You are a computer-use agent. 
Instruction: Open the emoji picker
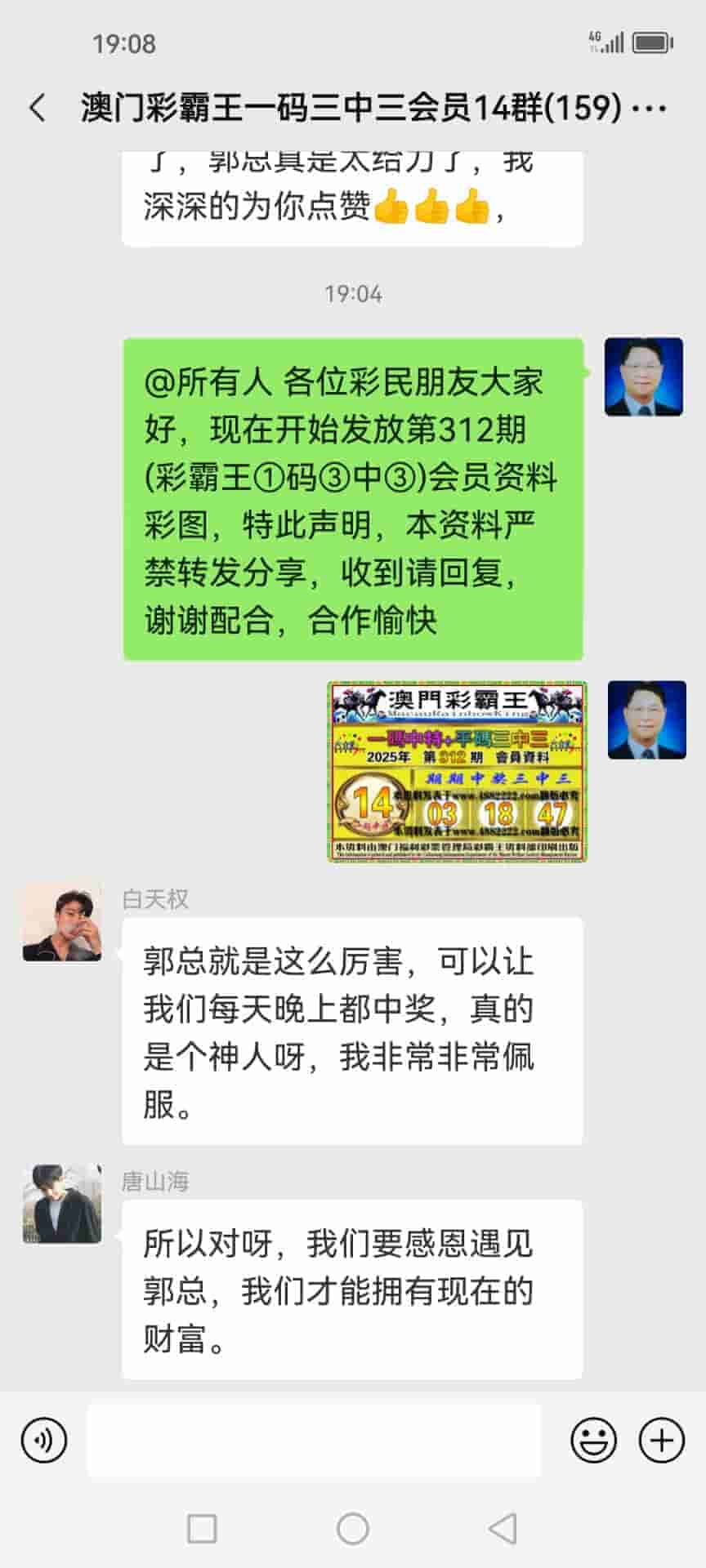593,1440
